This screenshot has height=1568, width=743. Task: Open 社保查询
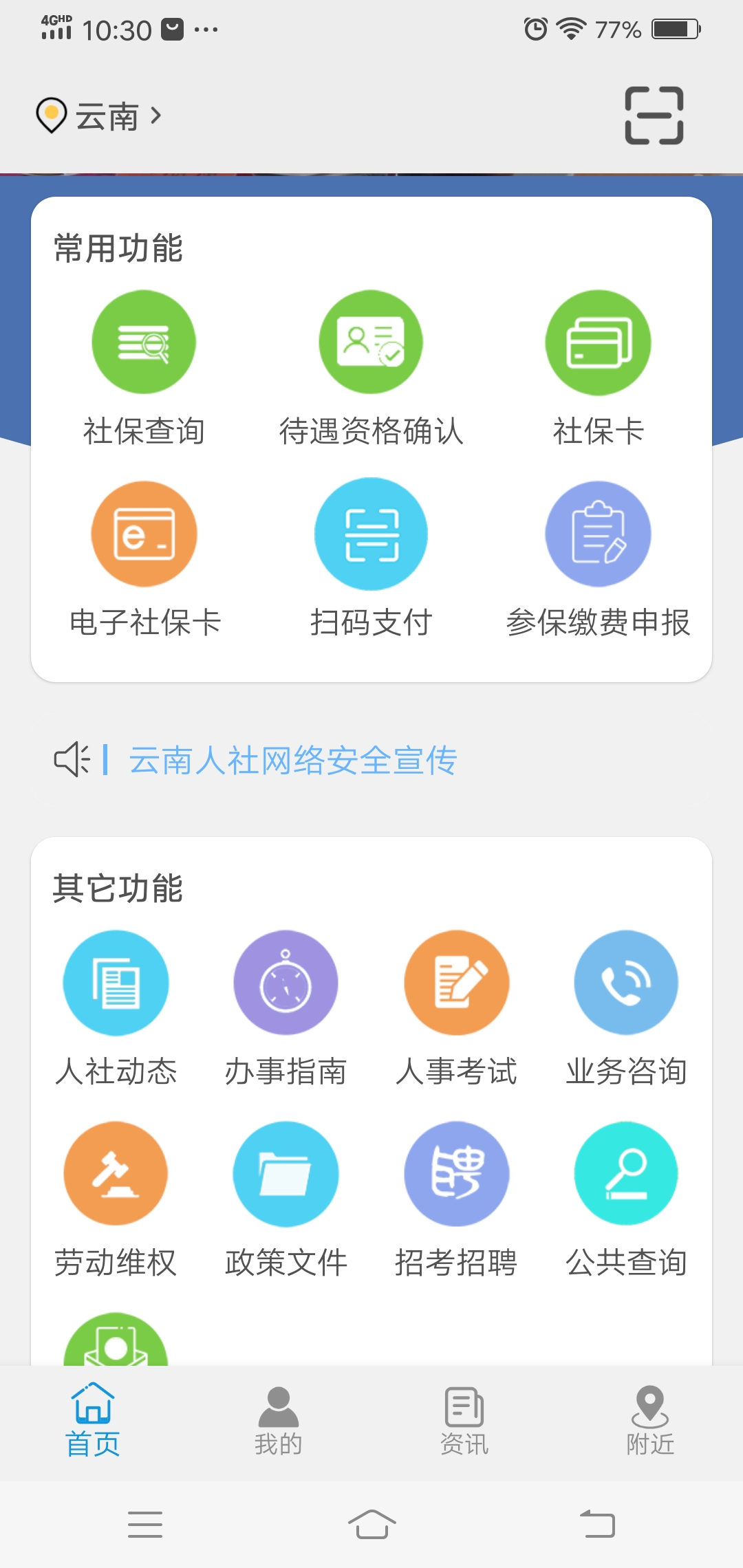tap(144, 369)
